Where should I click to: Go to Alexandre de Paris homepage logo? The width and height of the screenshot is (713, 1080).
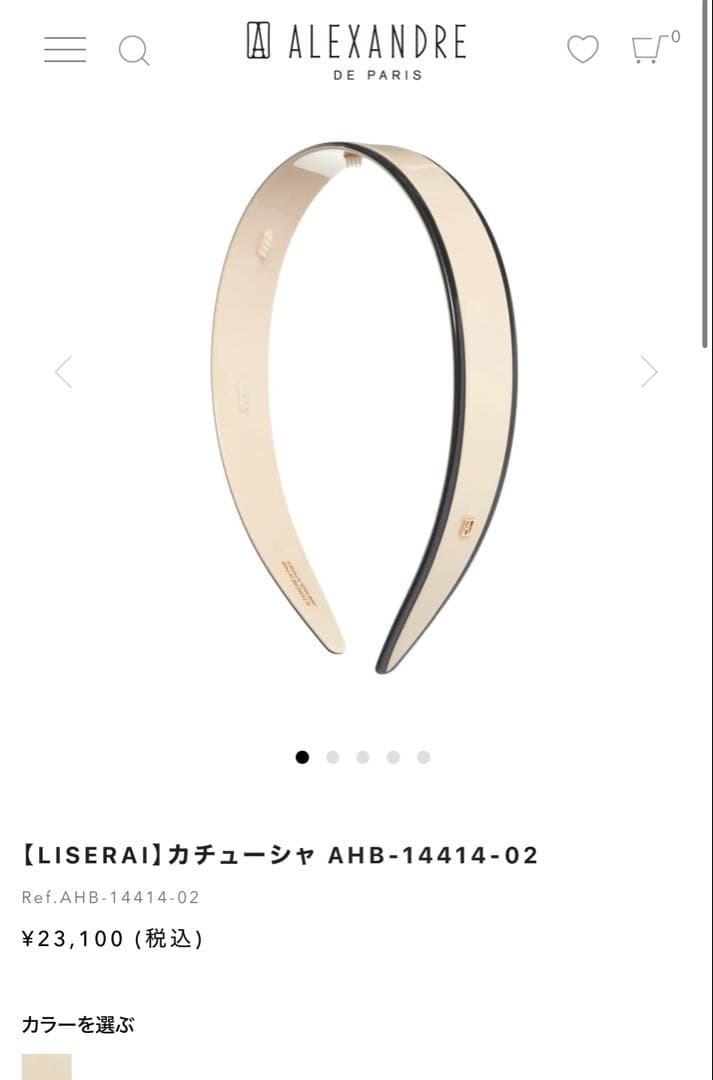coord(356,52)
